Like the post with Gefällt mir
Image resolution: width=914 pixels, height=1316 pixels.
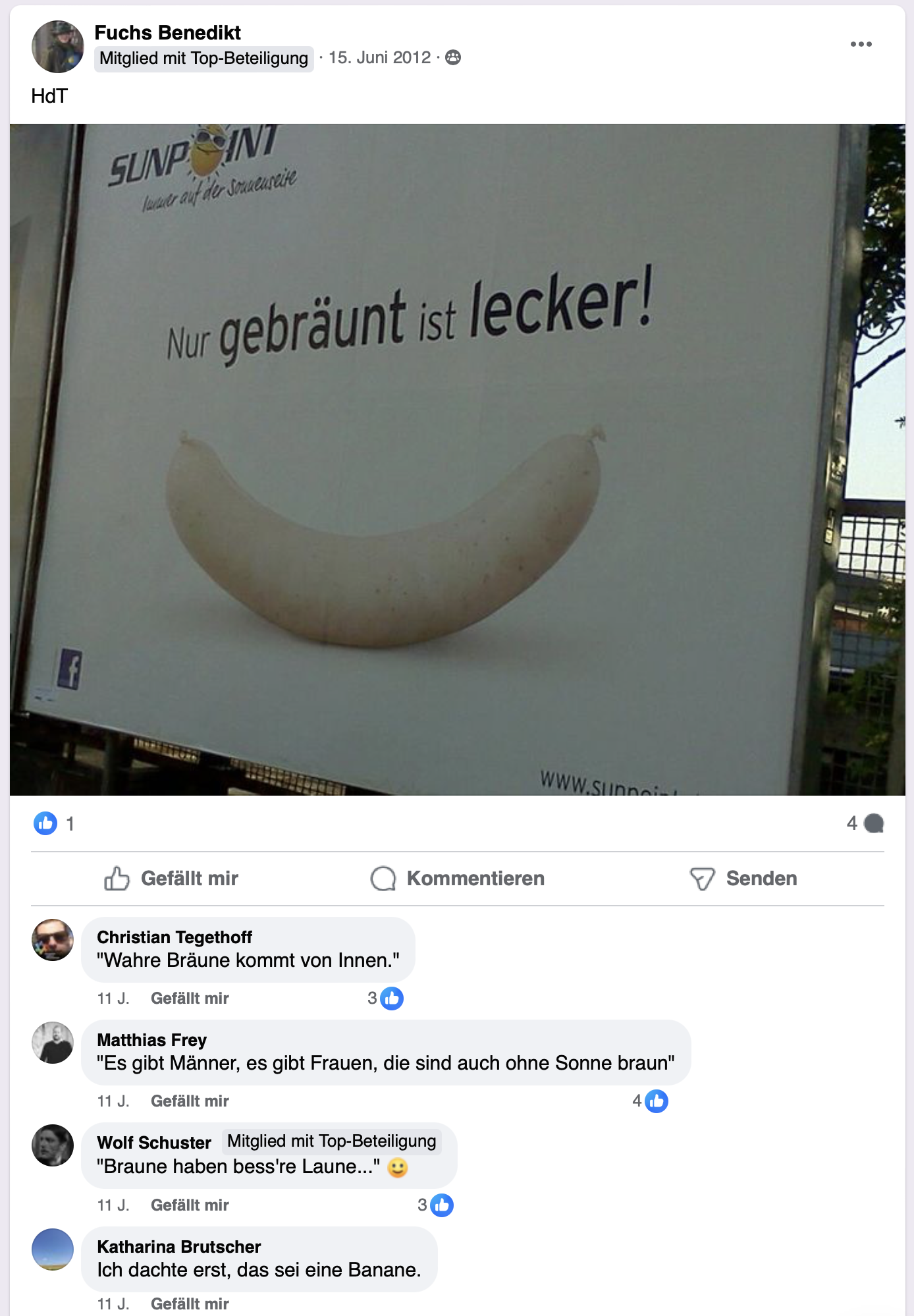point(171,878)
